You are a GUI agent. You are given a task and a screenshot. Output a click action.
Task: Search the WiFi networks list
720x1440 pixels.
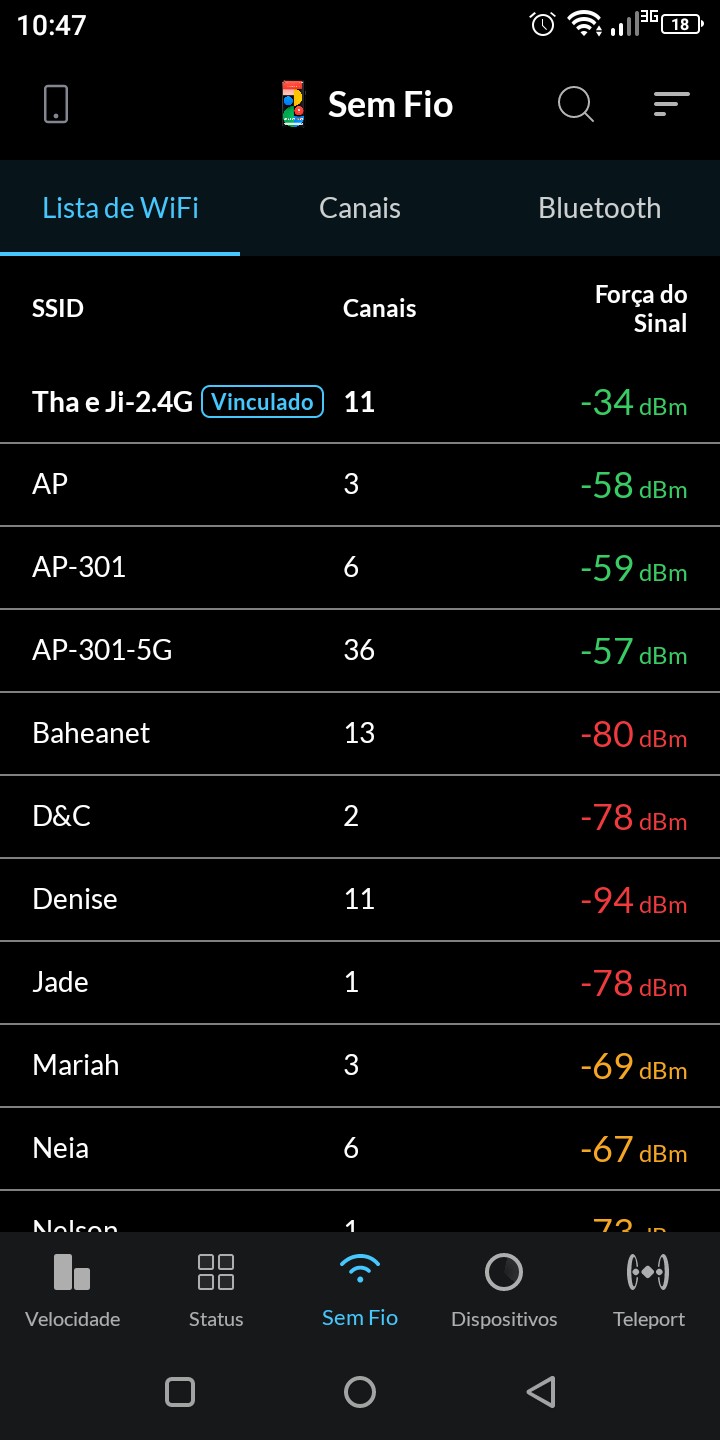pos(575,104)
